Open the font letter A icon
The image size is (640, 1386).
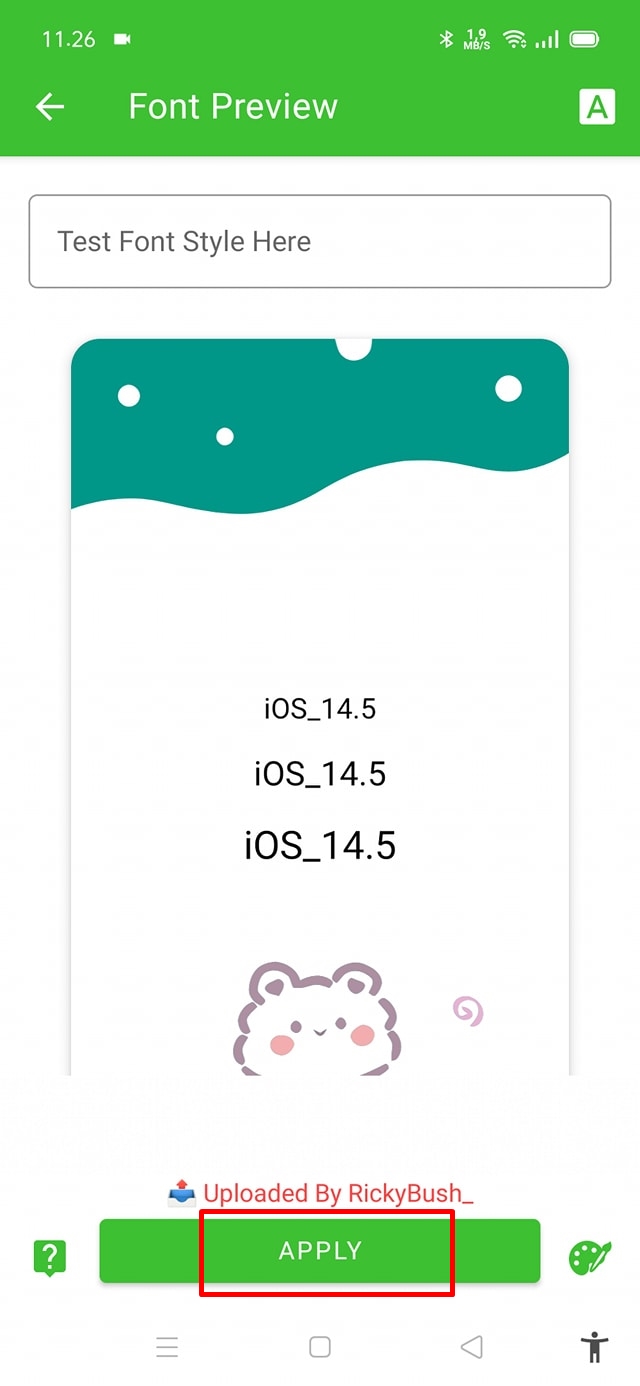tap(597, 107)
